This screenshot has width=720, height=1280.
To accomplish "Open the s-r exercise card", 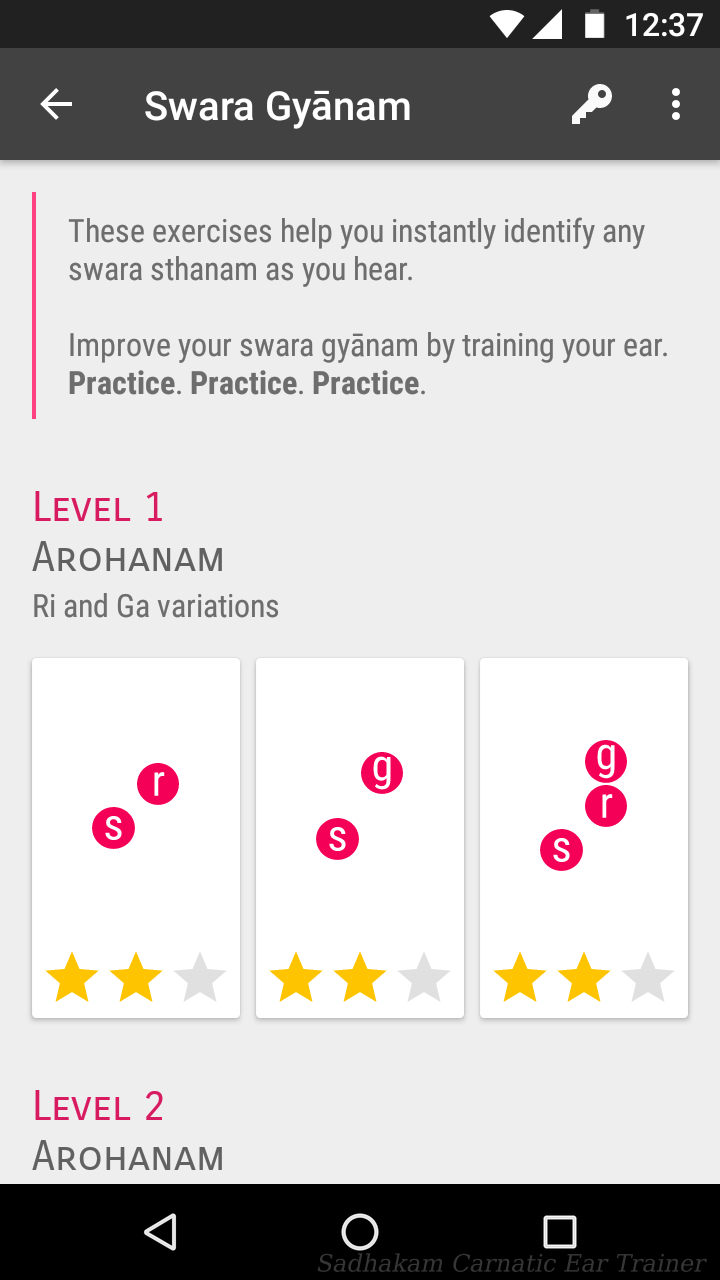I will [136, 838].
